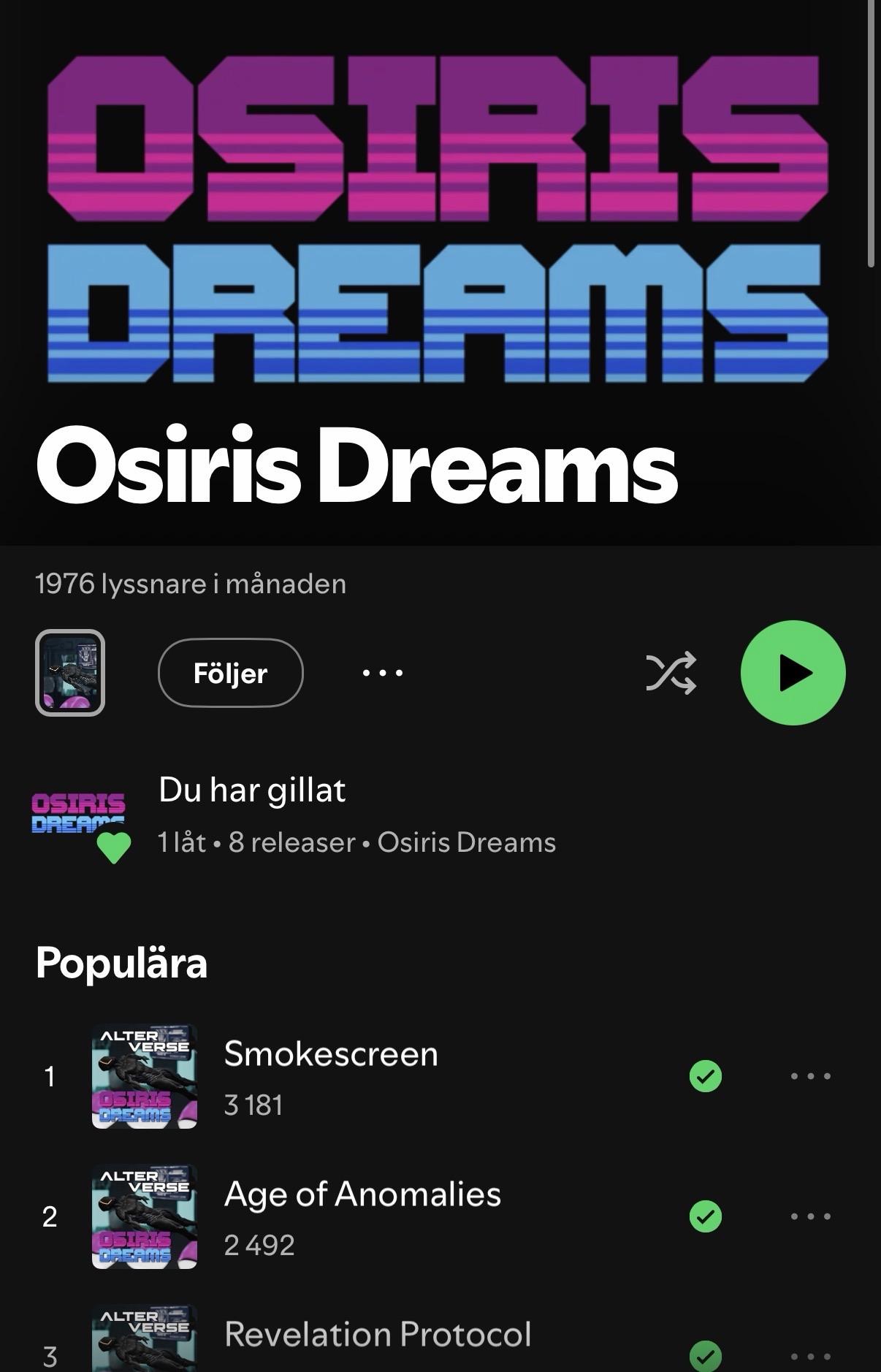Play the track Age of Anomalies

[362, 1194]
